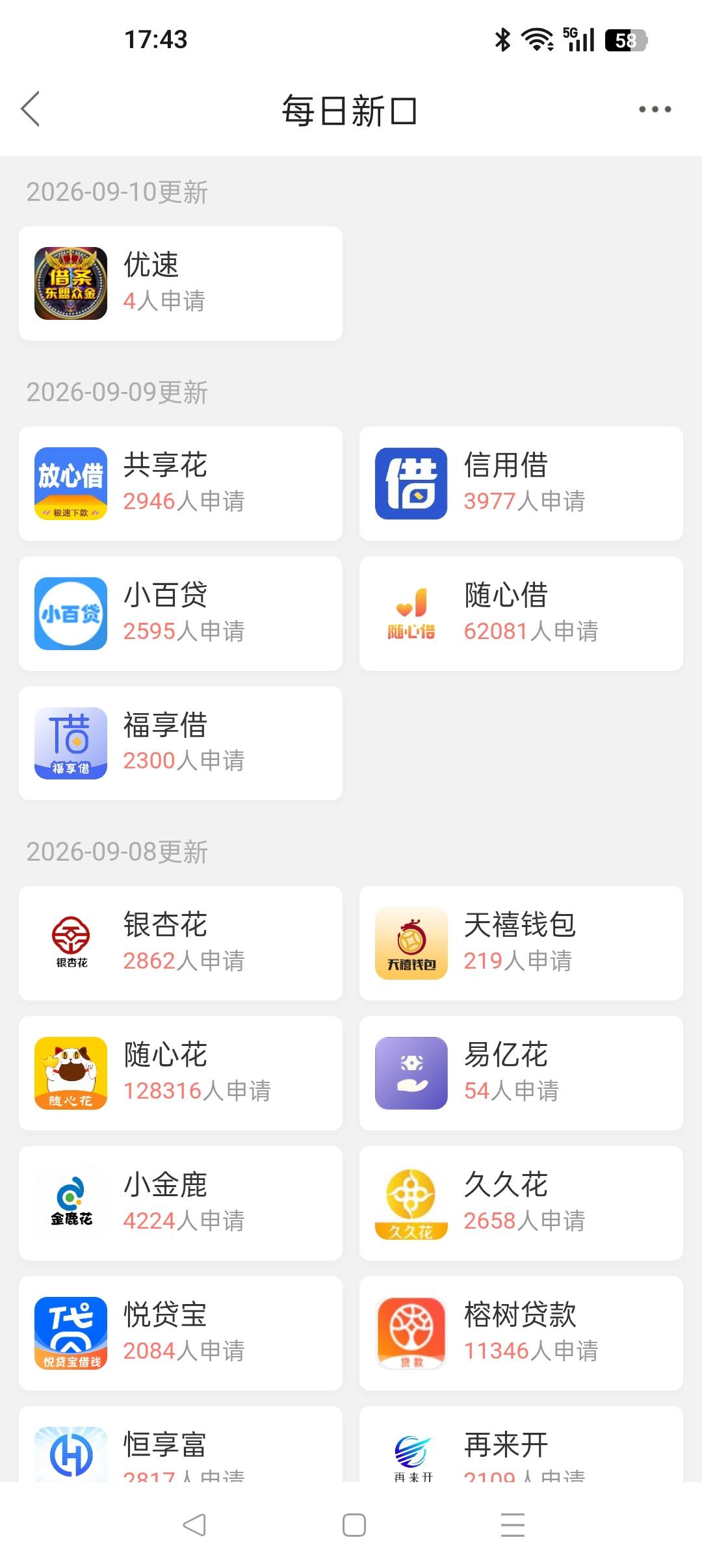Open the 优速 loan card
Image resolution: width=702 pixels, height=1568 pixels.
click(181, 283)
